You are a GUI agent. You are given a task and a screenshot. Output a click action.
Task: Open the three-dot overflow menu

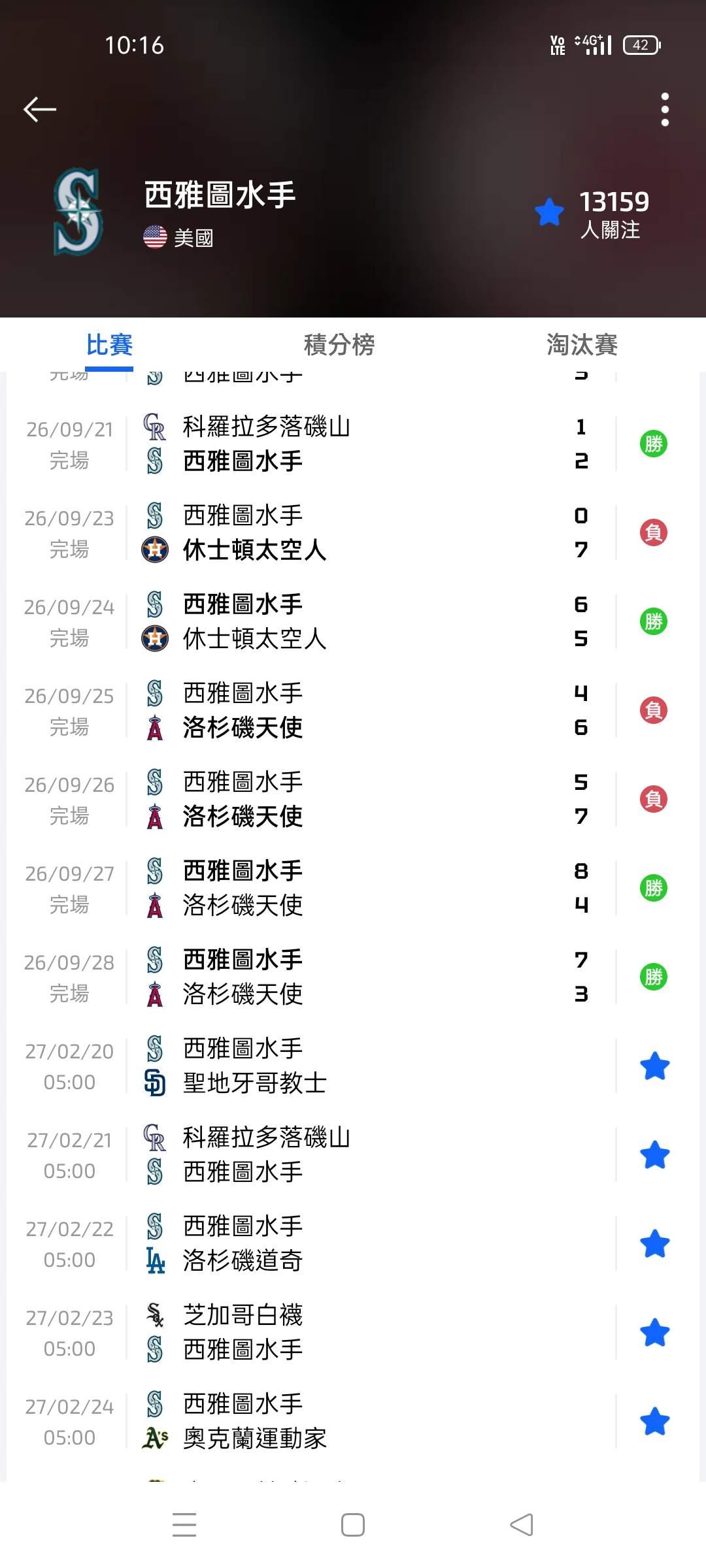tap(665, 109)
